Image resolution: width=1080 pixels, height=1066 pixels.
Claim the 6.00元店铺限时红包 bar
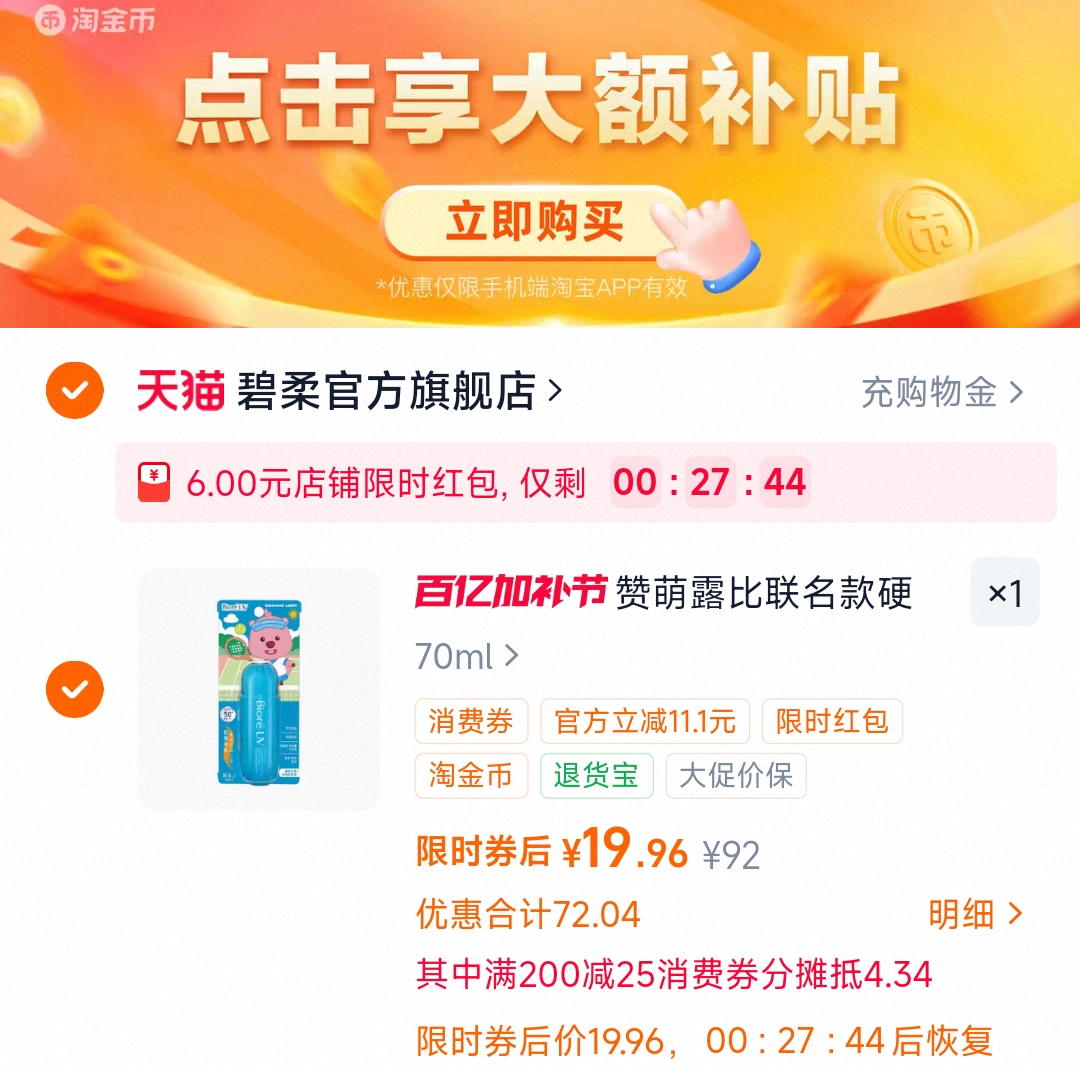[585, 482]
